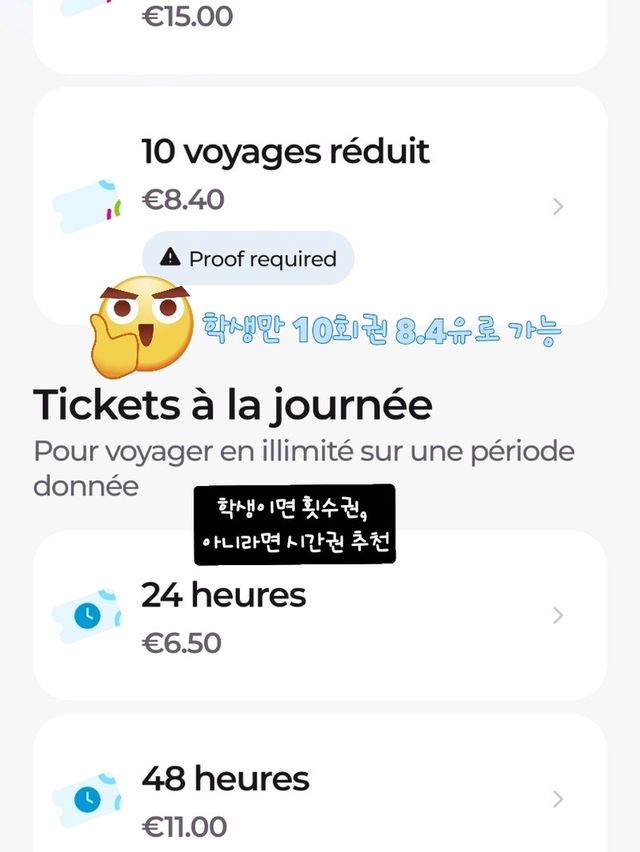Viewport: 640px width, 852px height.
Task: Choose the 24 heures day ticket
Action: click(x=318, y=616)
